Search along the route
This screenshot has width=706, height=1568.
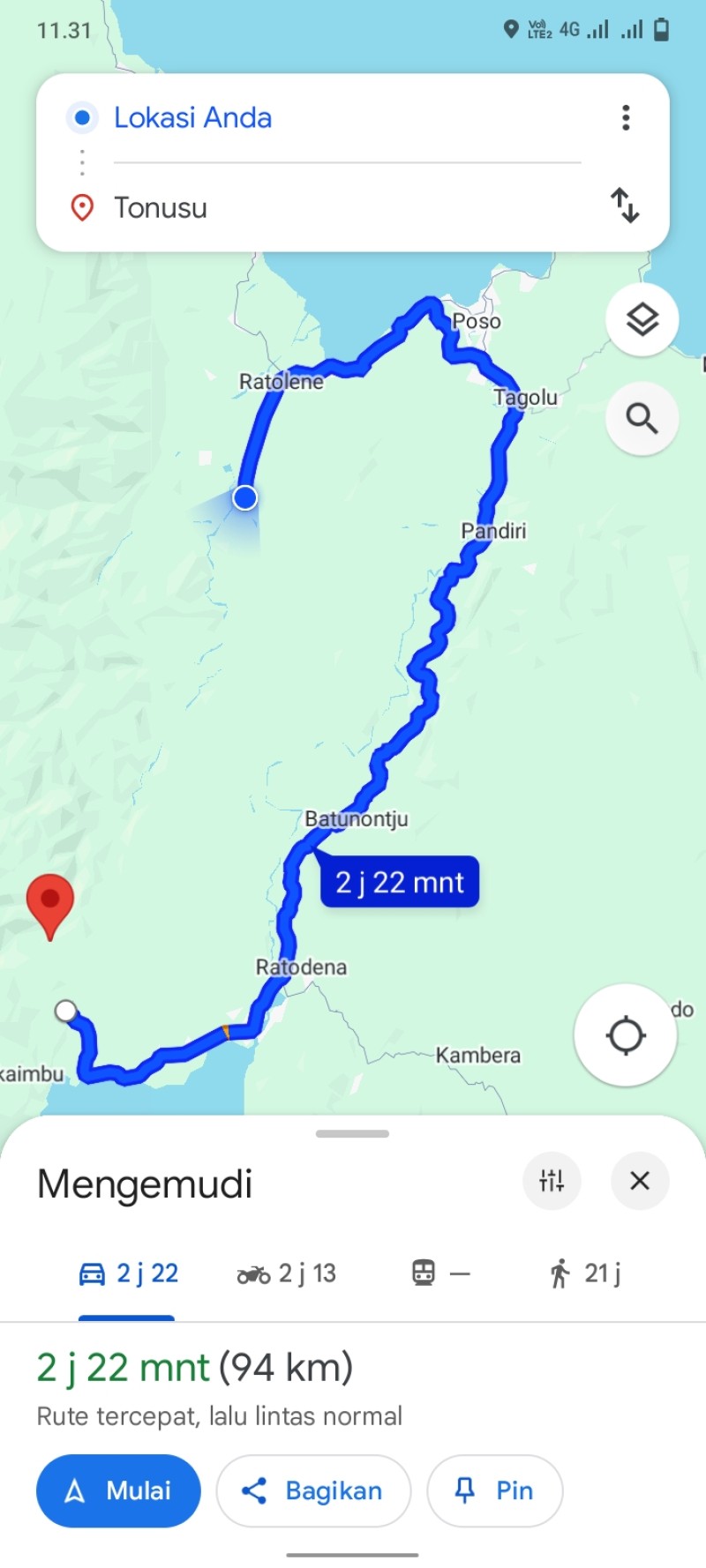[642, 418]
